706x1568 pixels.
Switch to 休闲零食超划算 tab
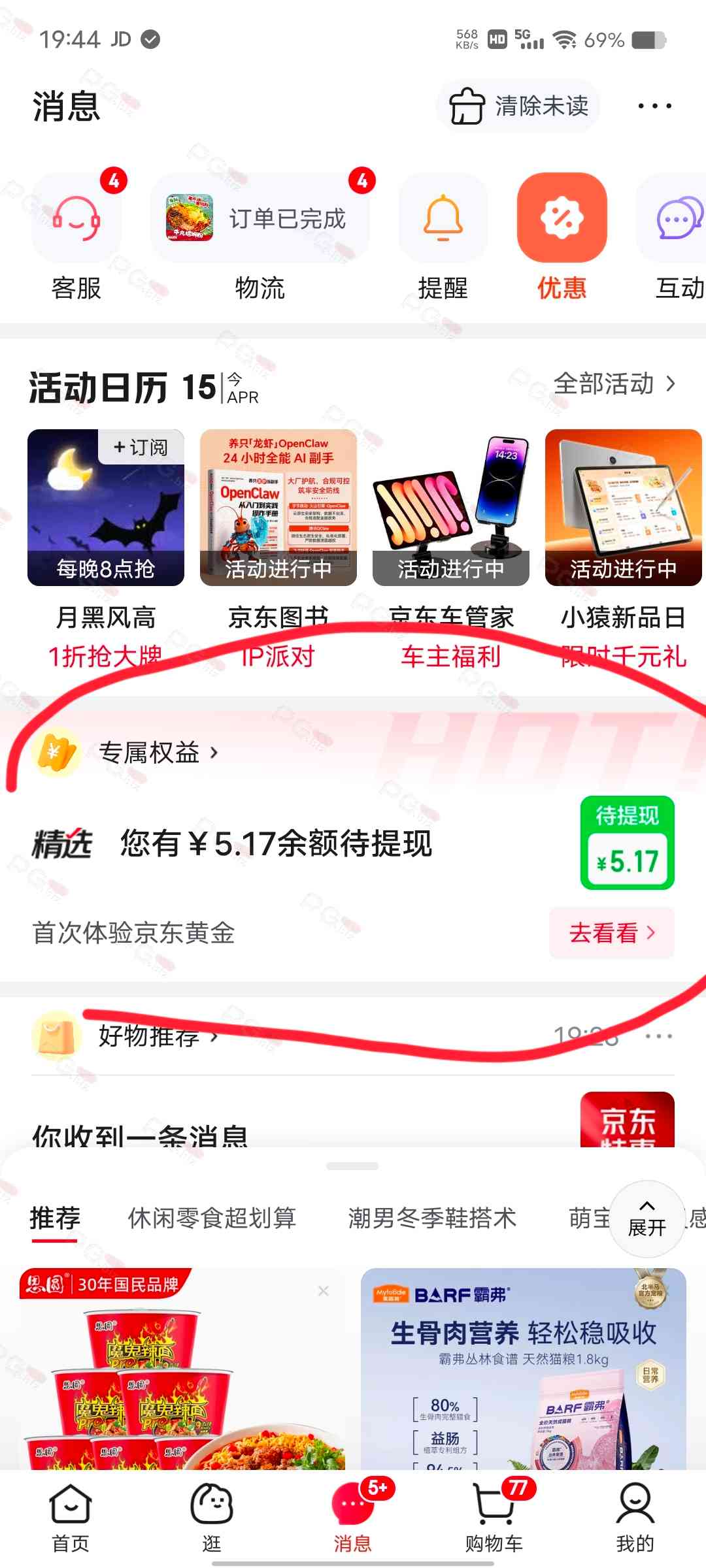[x=212, y=1218]
